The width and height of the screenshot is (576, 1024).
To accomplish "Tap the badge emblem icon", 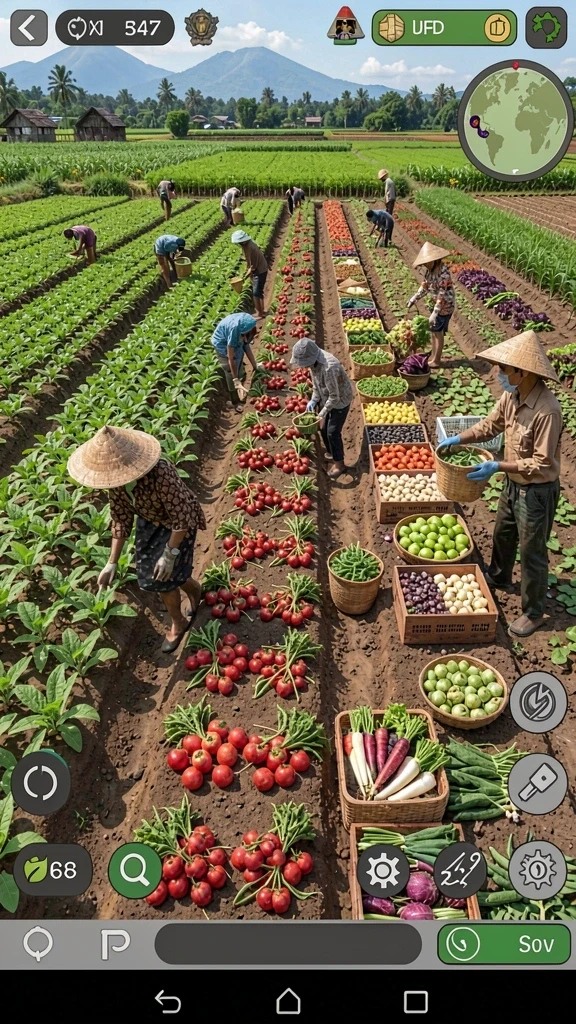I will pos(201,27).
